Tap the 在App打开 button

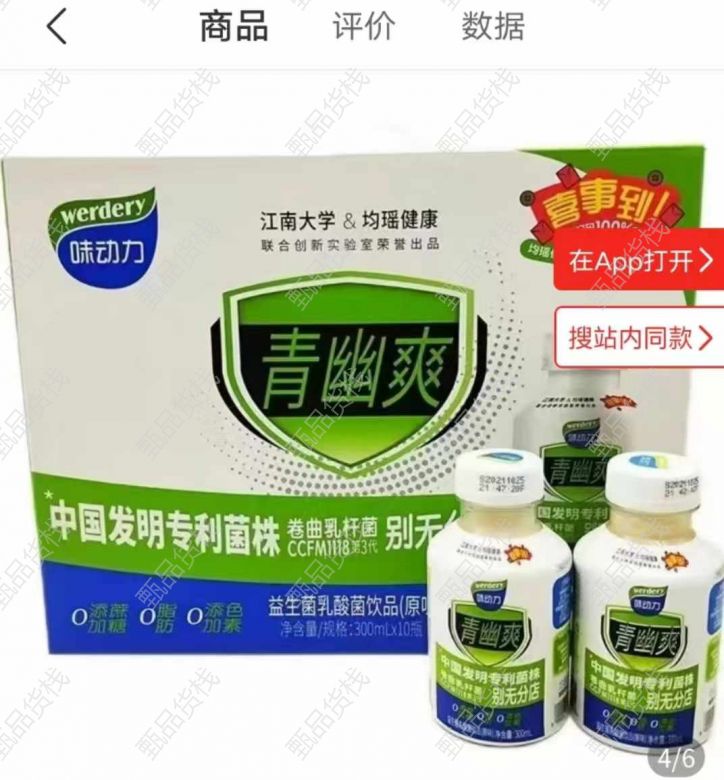pyautogui.click(x=639, y=262)
